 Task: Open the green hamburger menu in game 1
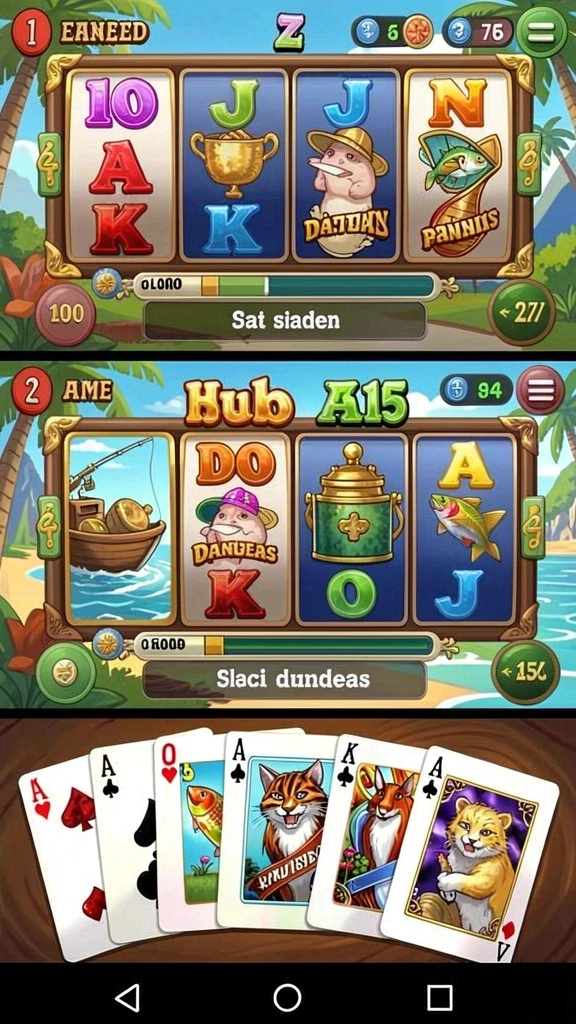pos(541,31)
